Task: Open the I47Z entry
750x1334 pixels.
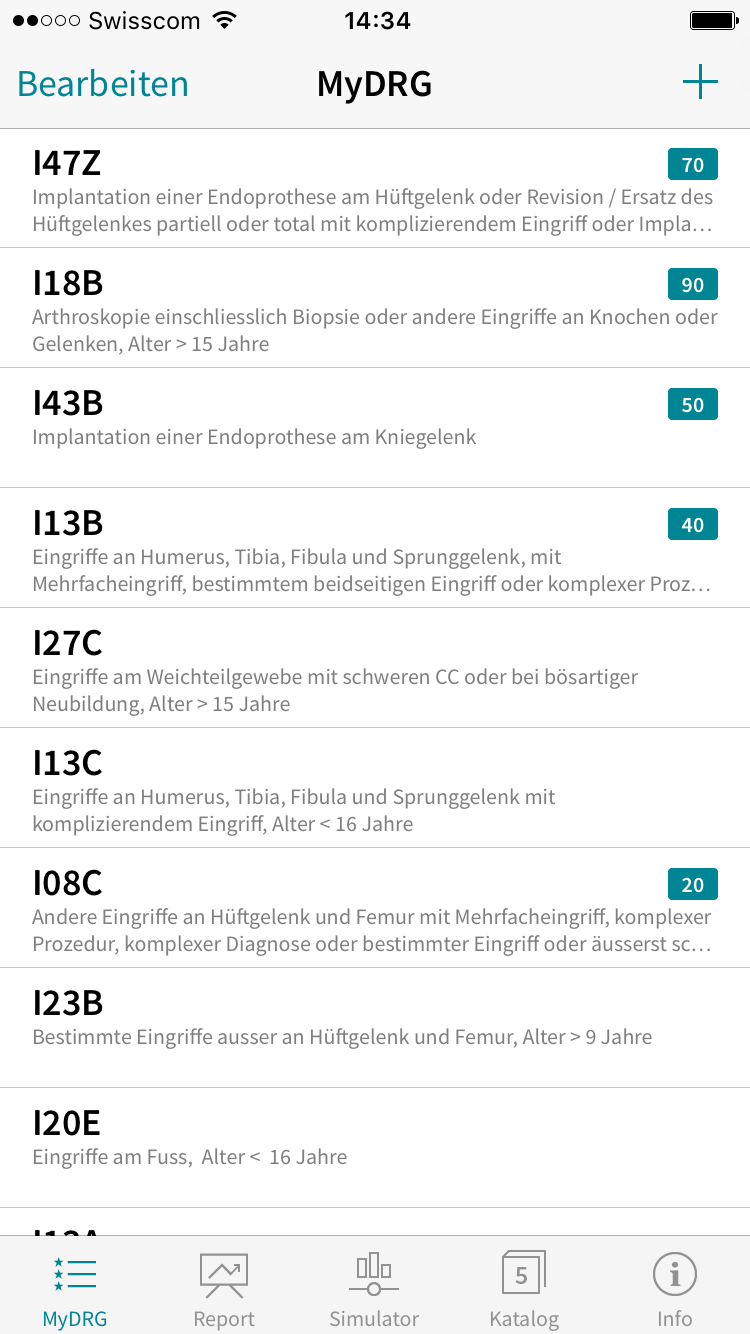Action: coord(375,188)
